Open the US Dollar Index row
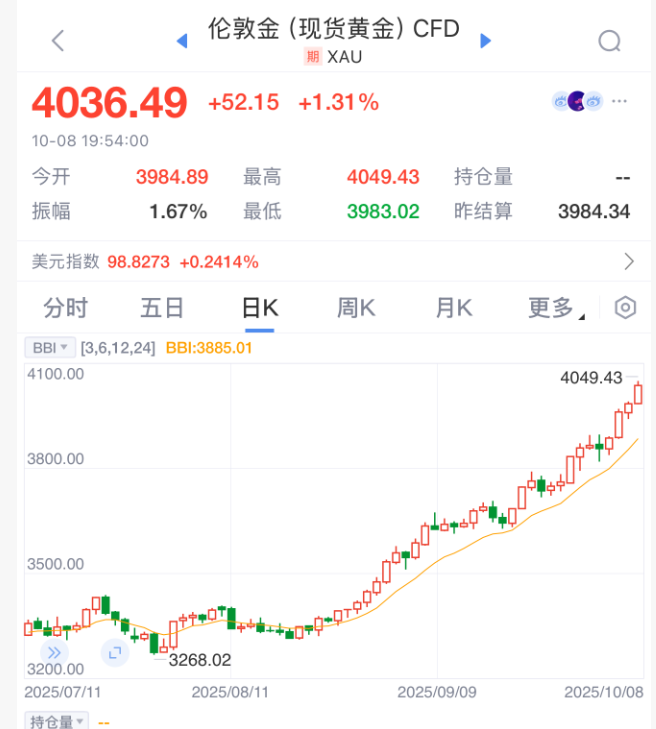Viewport: 656px width, 729px height. pos(328,262)
